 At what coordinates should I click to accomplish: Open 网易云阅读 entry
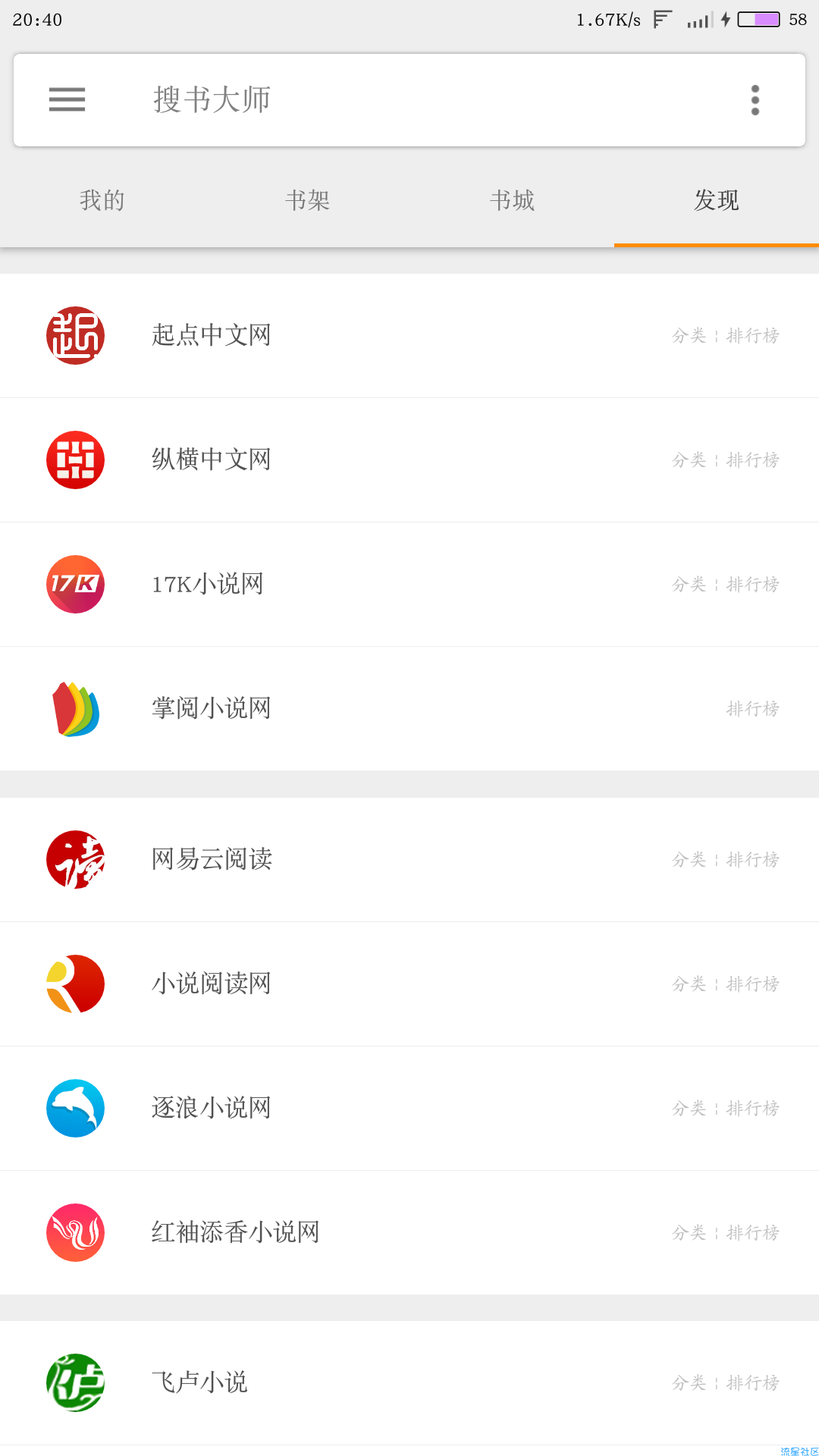coord(409,859)
